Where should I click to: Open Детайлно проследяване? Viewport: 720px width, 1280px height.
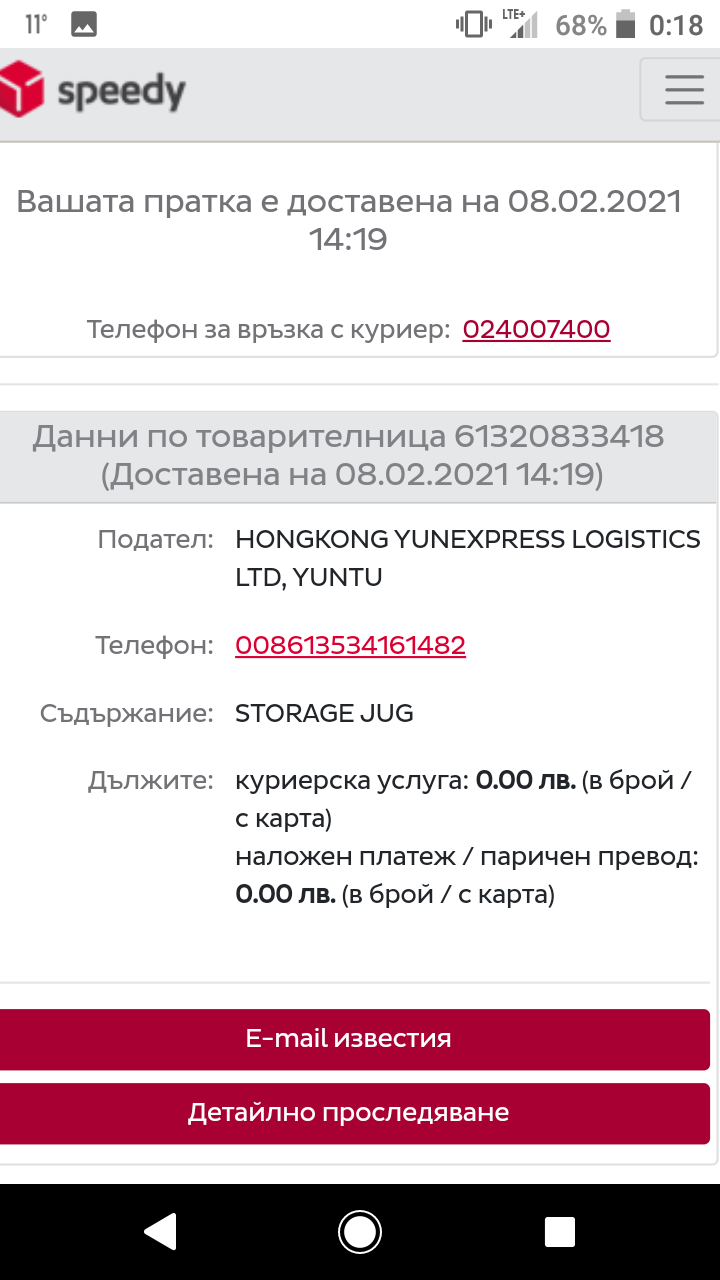coord(350,1113)
